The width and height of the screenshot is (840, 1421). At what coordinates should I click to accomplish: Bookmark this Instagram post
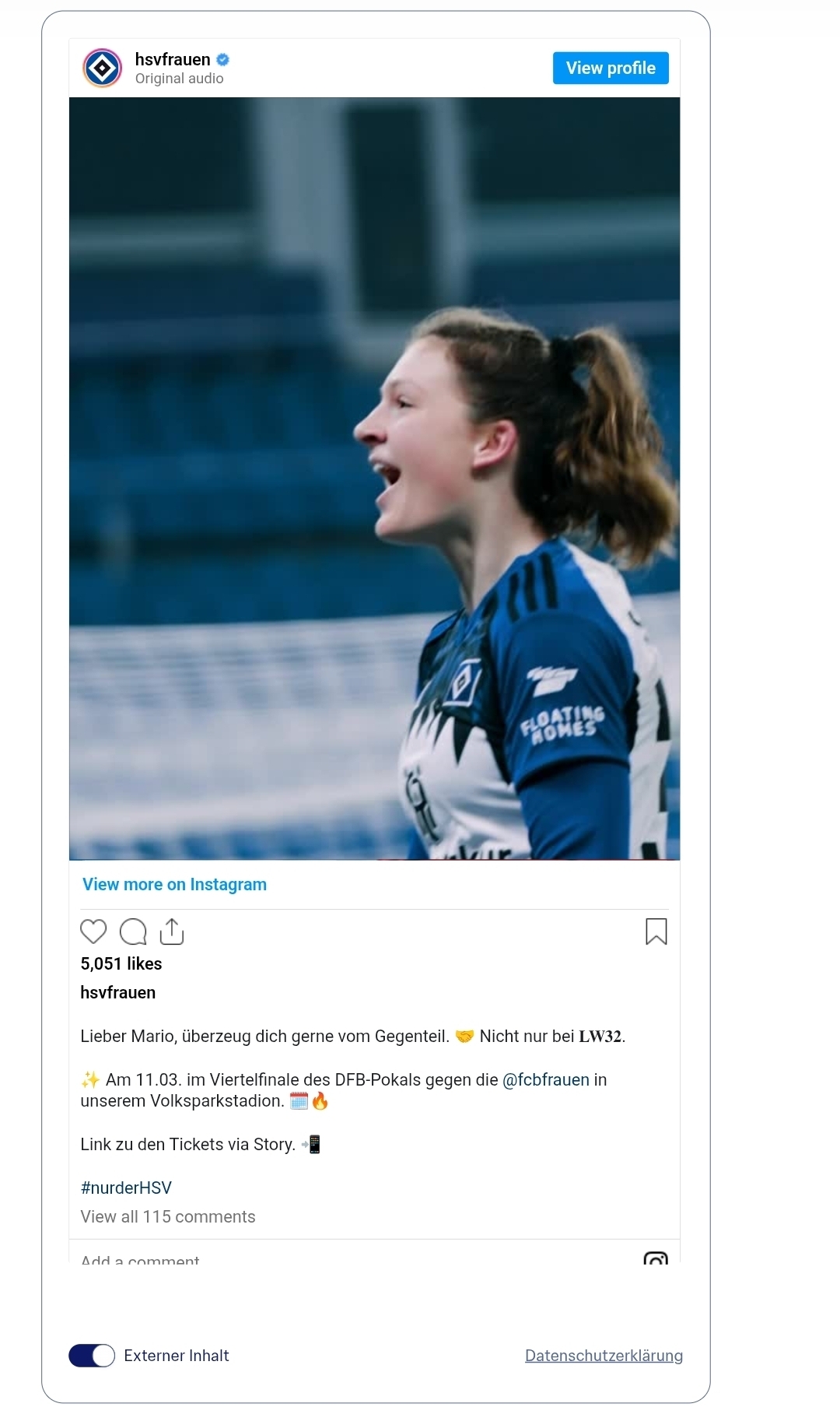click(x=656, y=932)
